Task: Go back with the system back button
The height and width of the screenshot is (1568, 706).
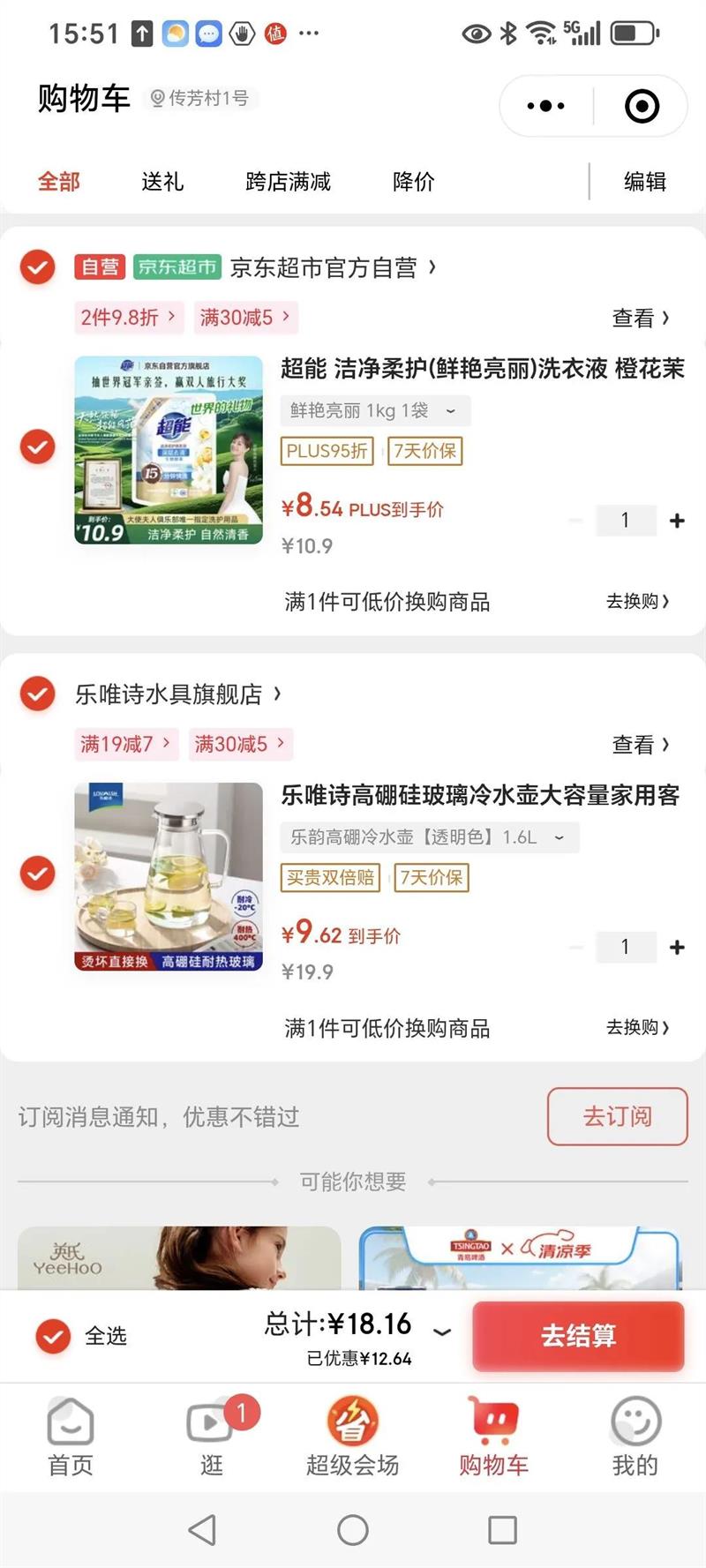Action: pos(203,1529)
